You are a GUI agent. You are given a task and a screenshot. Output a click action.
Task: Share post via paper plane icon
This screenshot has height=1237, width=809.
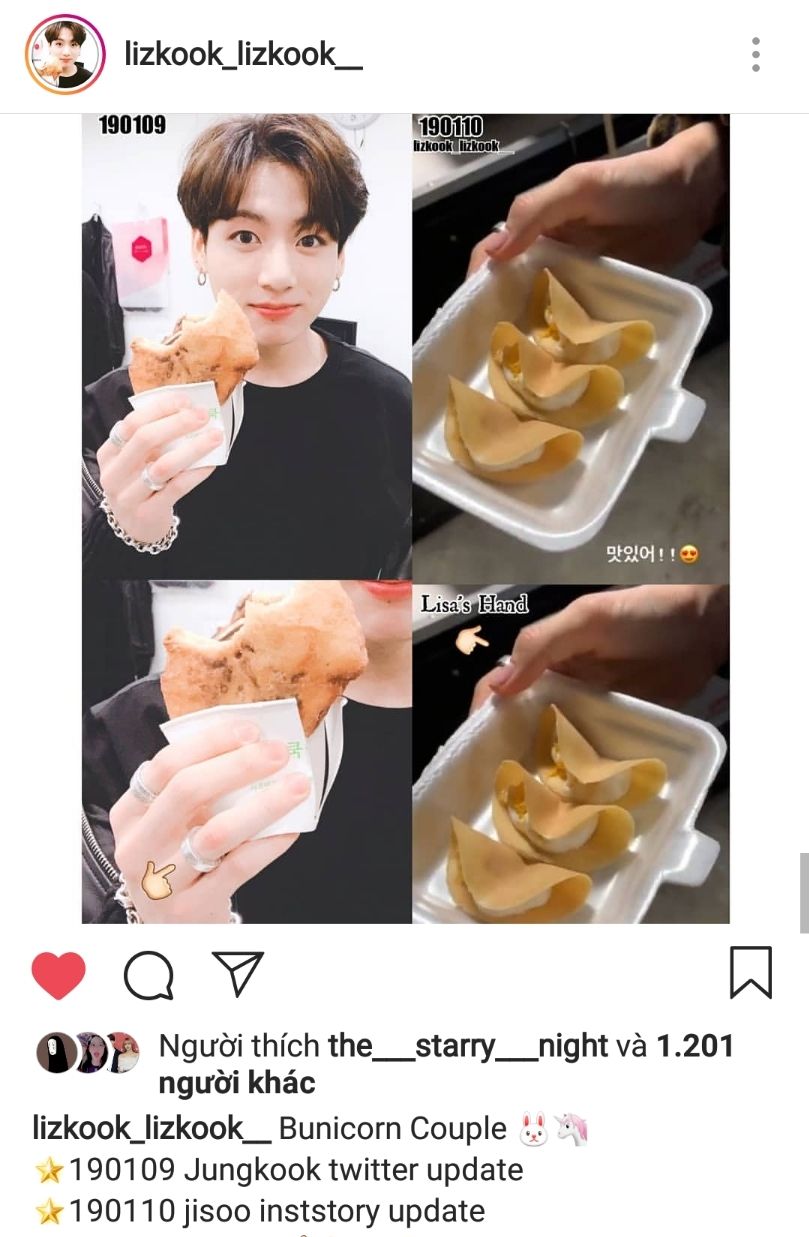coord(238,973)
